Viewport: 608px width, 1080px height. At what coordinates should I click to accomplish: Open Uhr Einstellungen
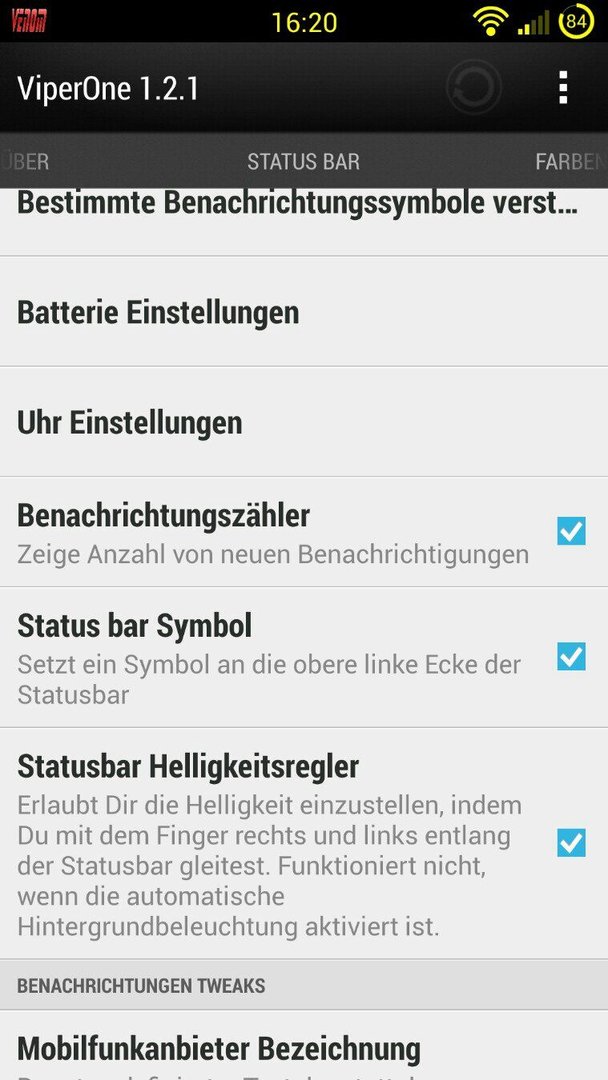304,422
